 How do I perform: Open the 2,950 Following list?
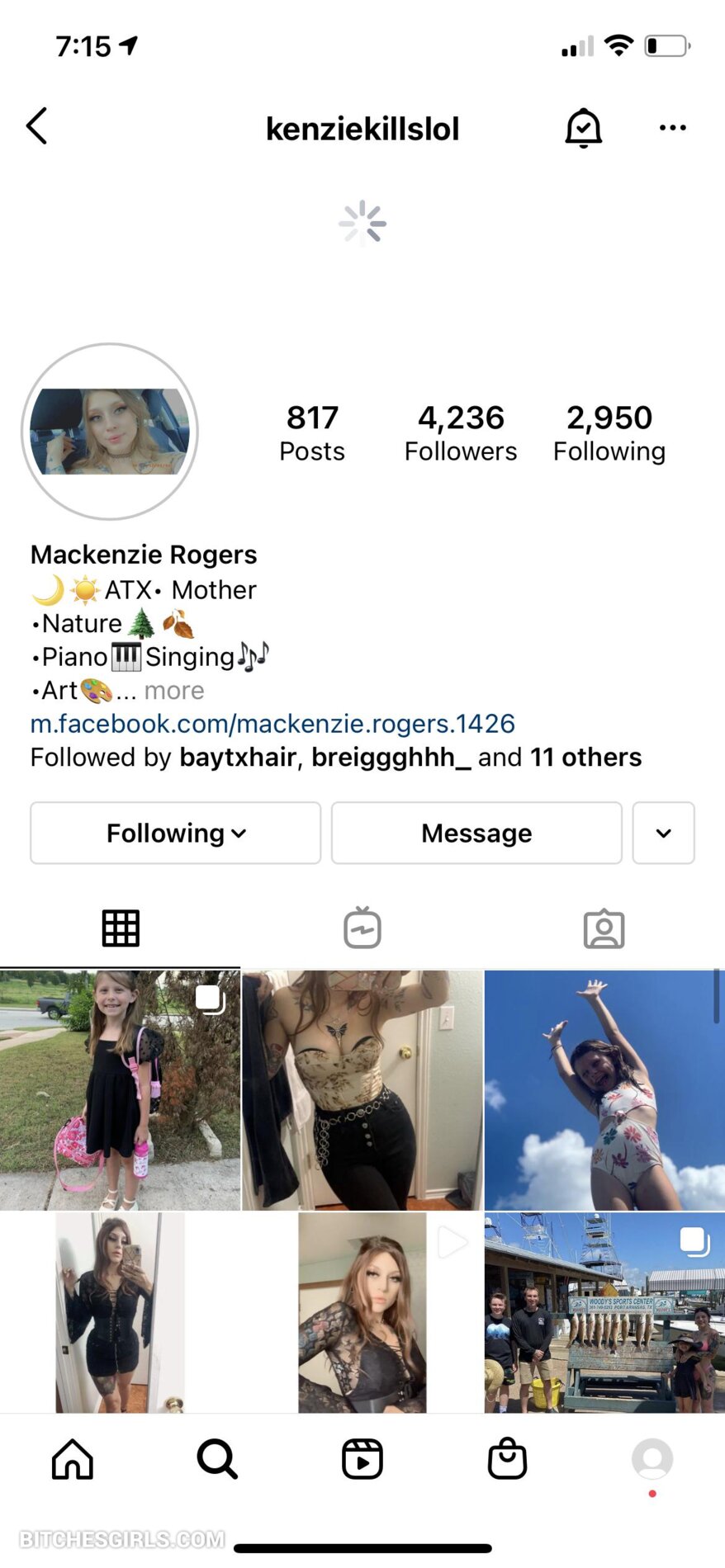[x=609, y=433]
